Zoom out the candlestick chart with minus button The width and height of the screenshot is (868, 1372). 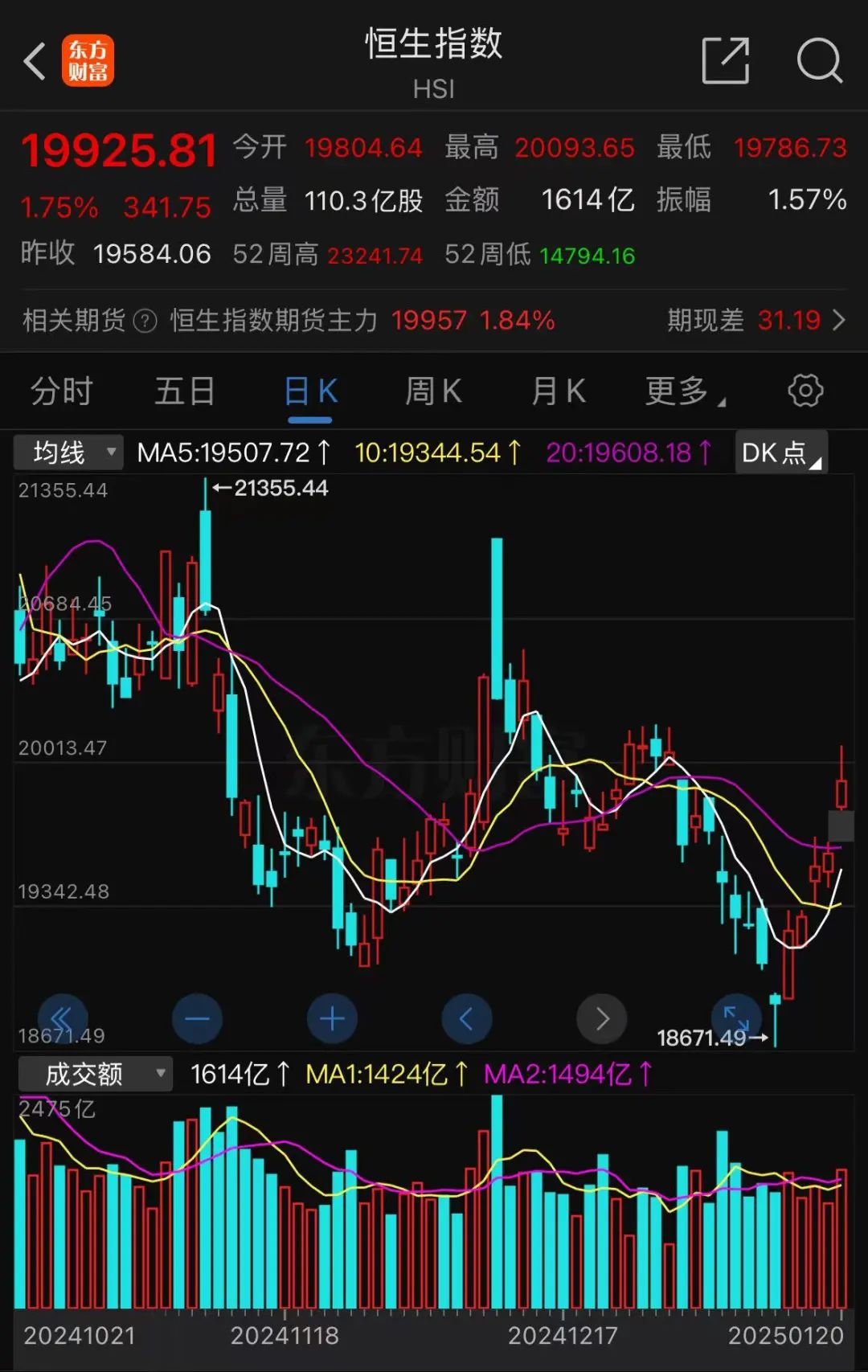197,1018
